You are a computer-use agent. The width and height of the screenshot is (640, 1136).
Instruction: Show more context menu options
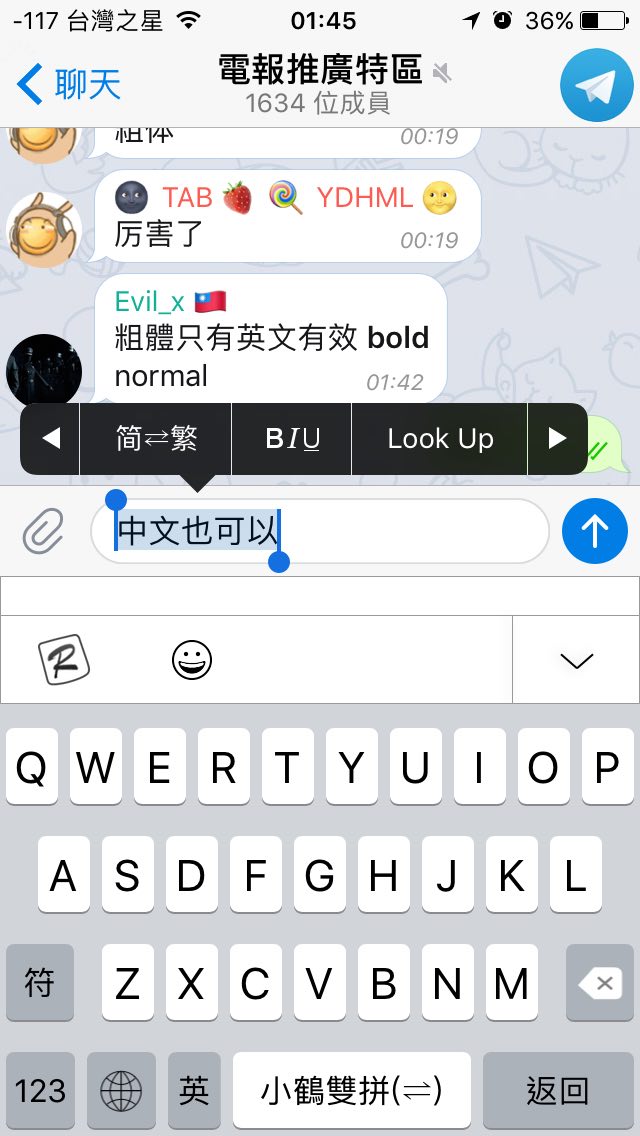coord(557,438)
